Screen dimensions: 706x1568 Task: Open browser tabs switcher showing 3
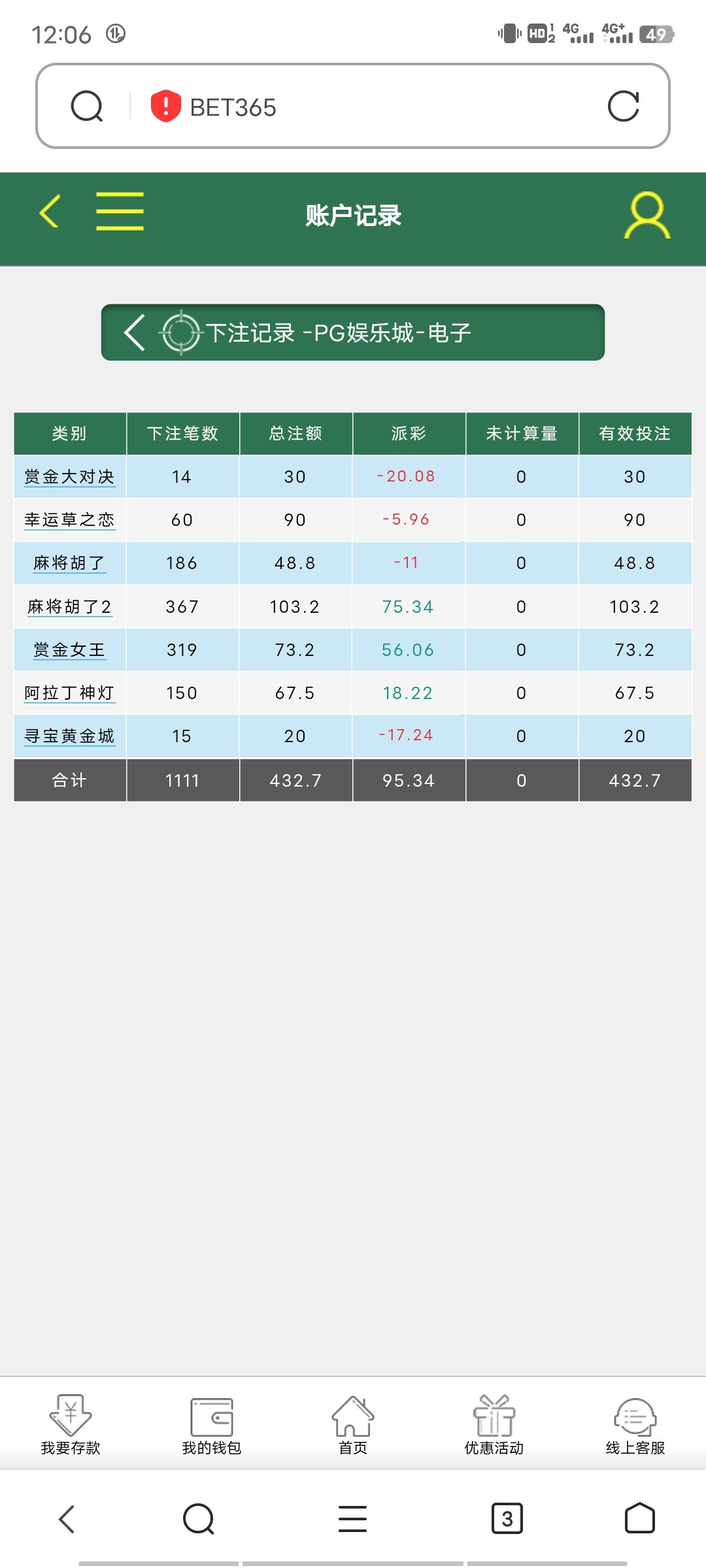507,1518
